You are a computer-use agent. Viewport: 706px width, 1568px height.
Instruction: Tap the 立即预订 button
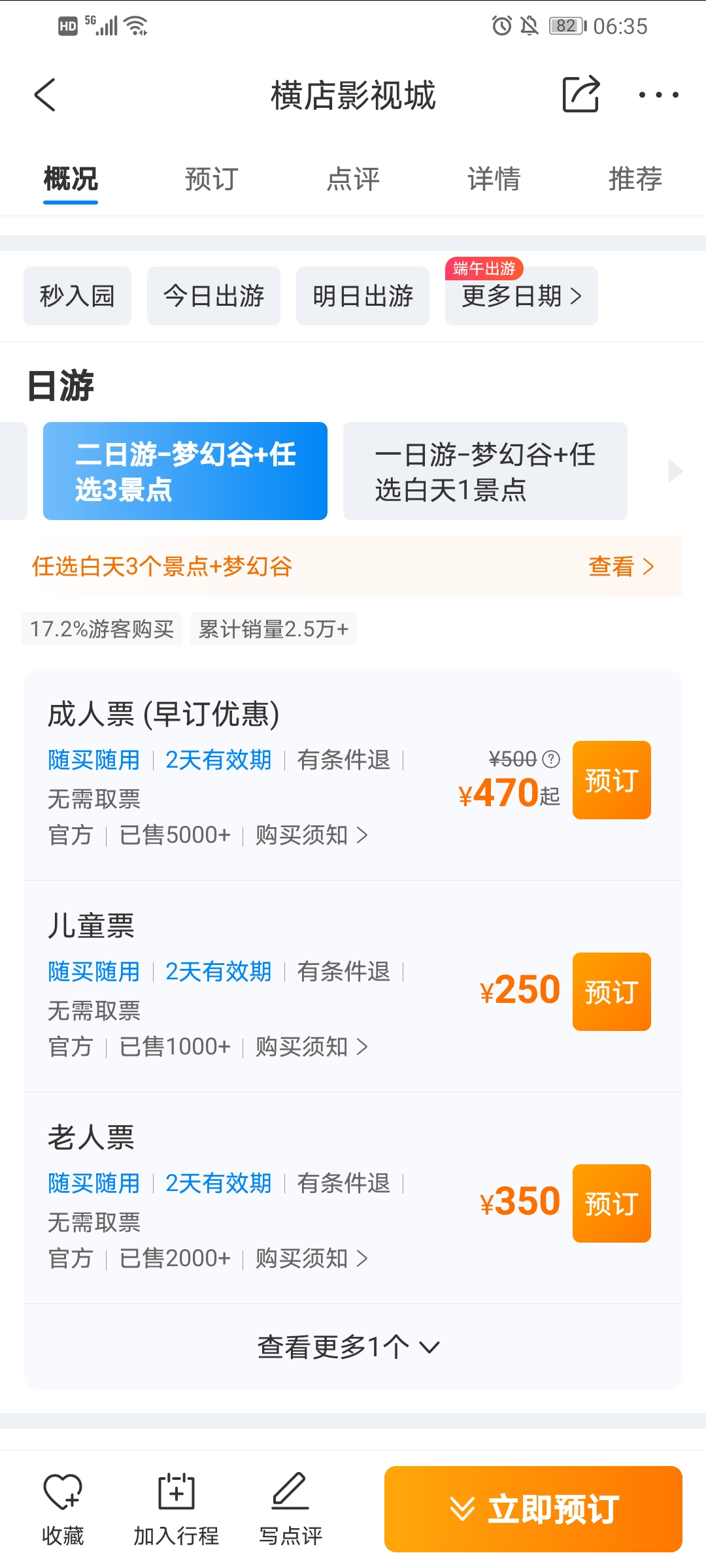(x=533, y=1509)
